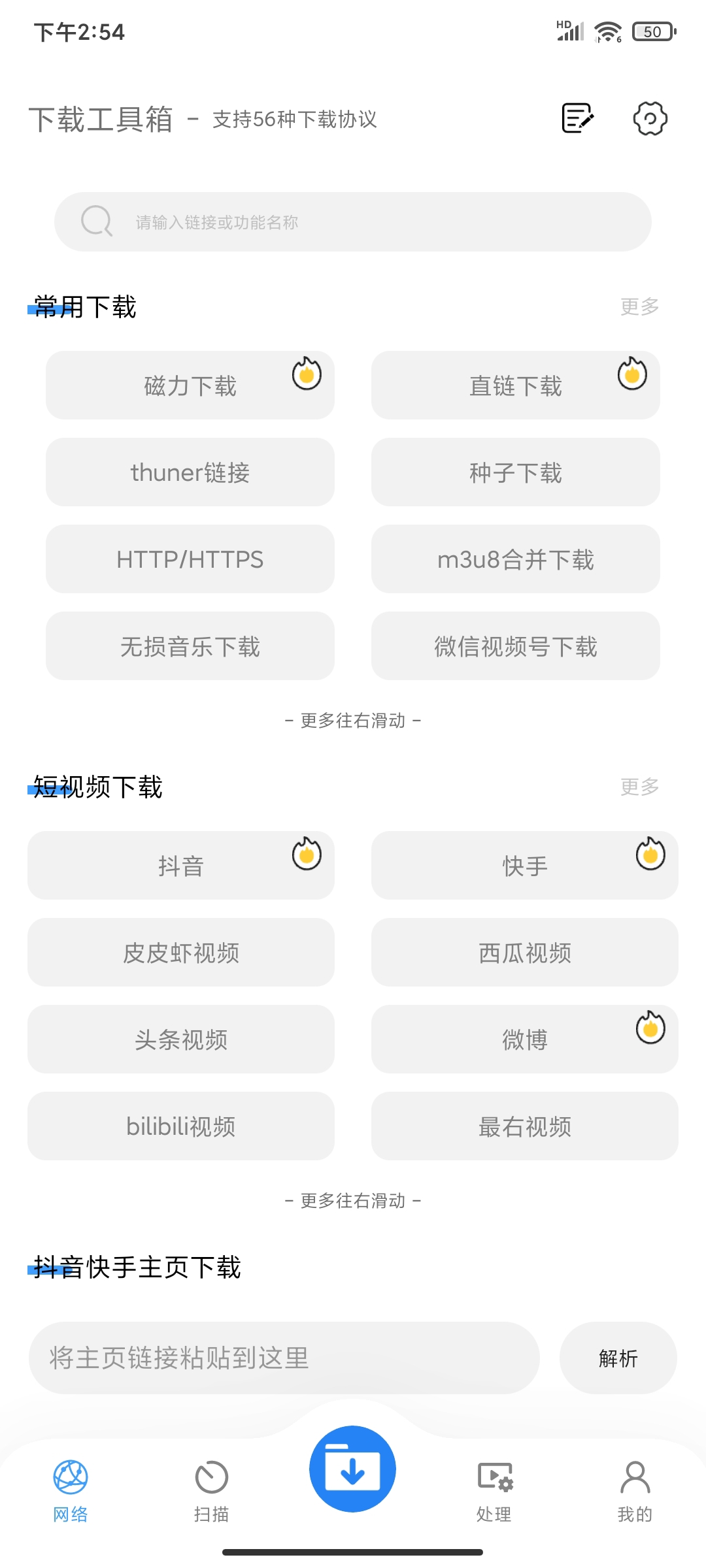Launch 无损音乐下载

tap(190, 646)
